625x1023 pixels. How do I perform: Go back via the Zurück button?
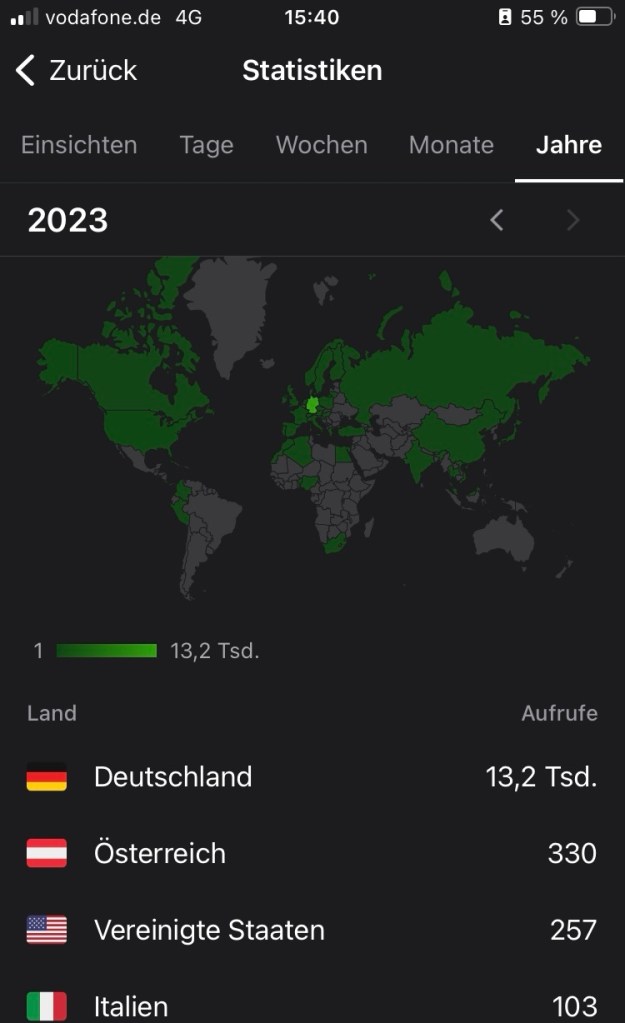[77, 71]
